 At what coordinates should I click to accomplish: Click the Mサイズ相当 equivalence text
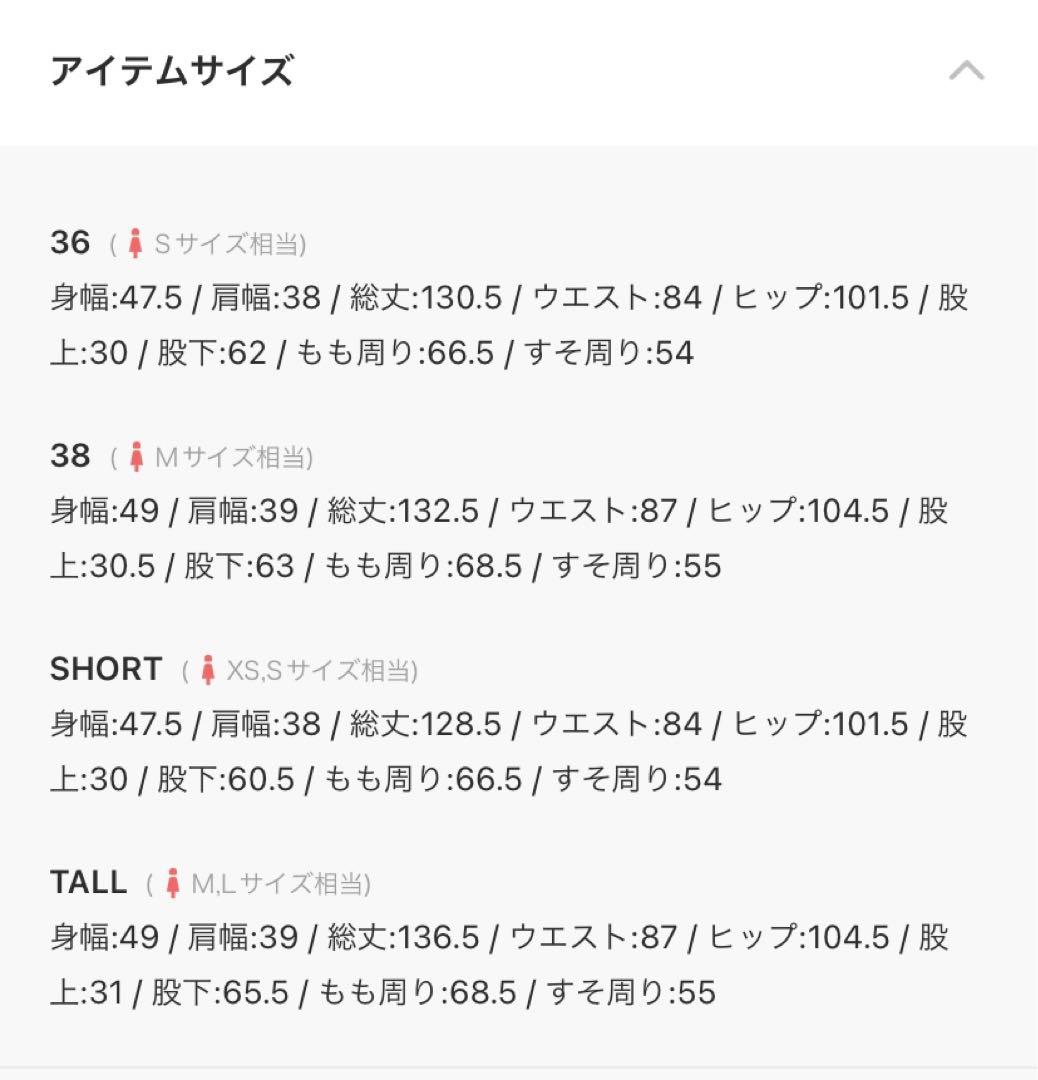[x=235, y=455]
